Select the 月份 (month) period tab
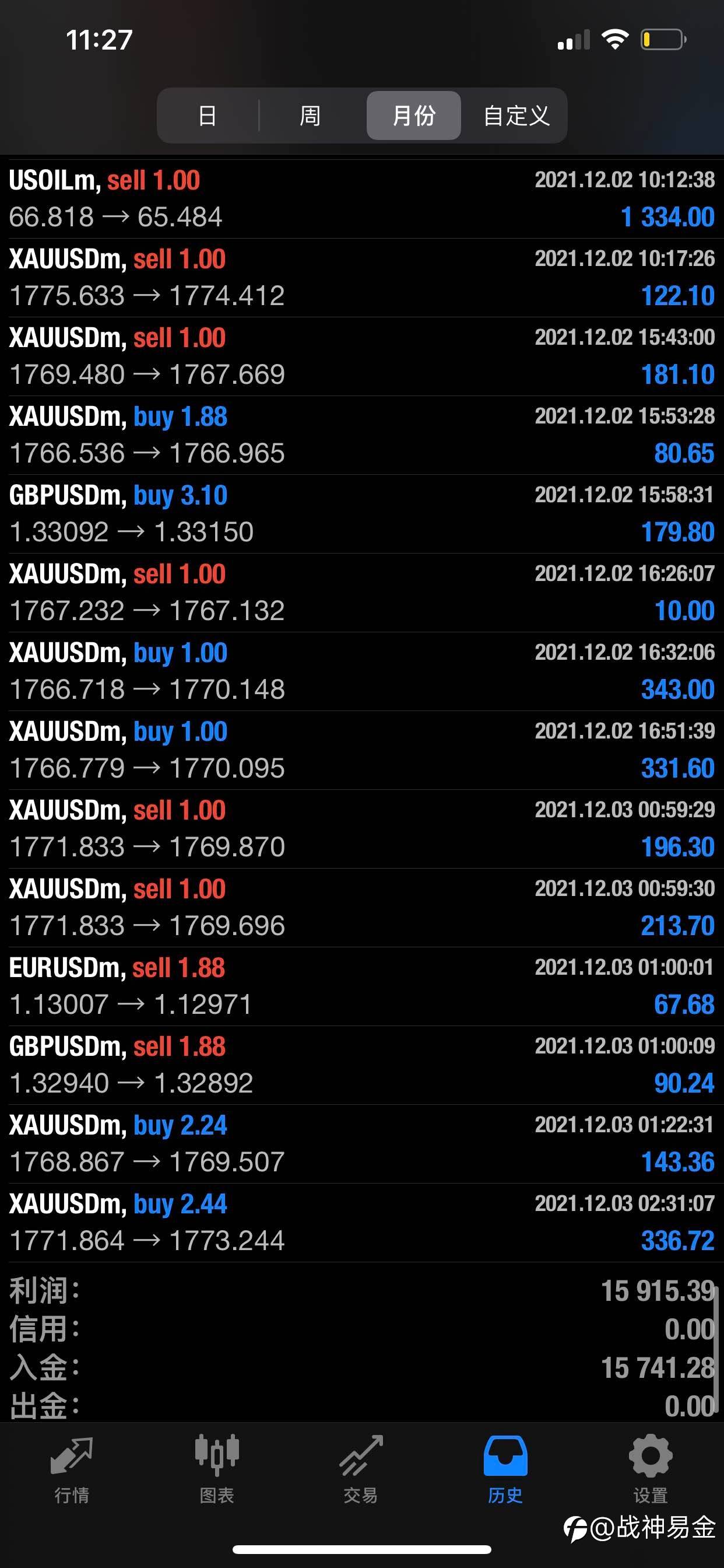This screenshot has height=1568, width=724. click(x=414, y=115)
